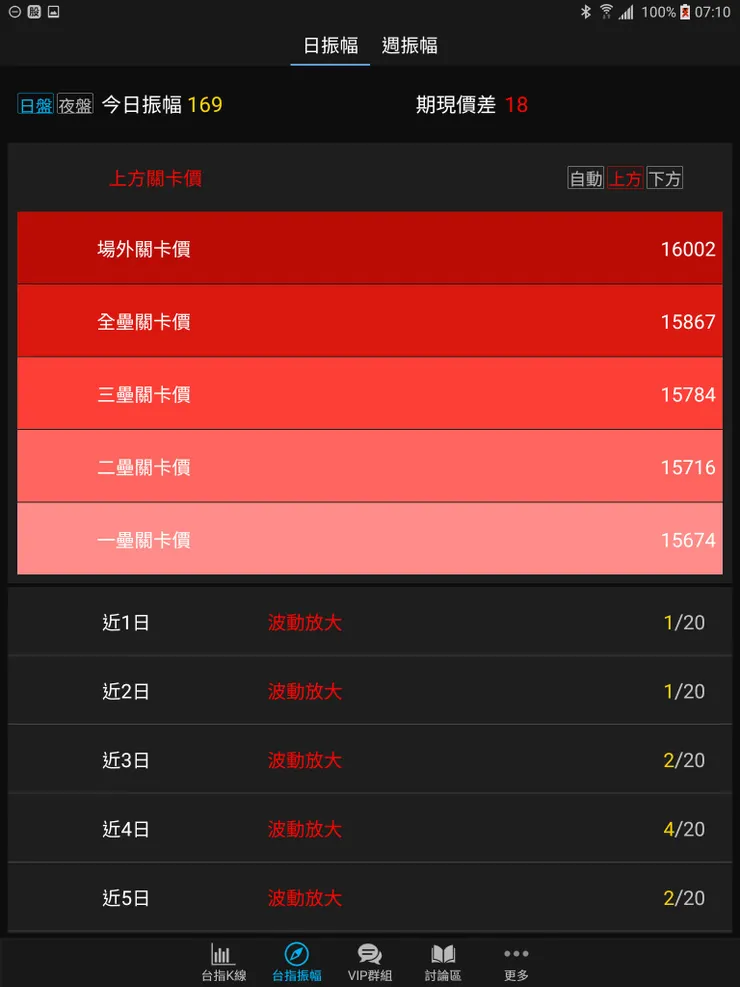Tap the Wi-Fi icon in status bar
Viewport: 740px width, 987px height.
click(x=607, y=13)
